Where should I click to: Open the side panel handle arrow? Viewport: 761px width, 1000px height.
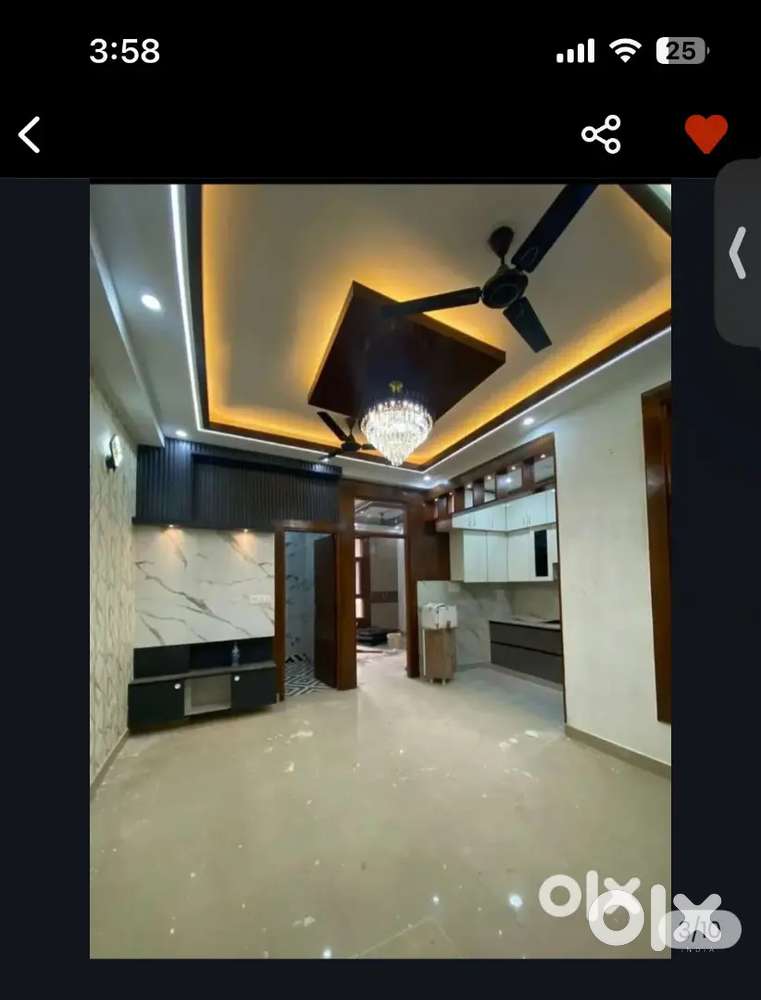738,253
